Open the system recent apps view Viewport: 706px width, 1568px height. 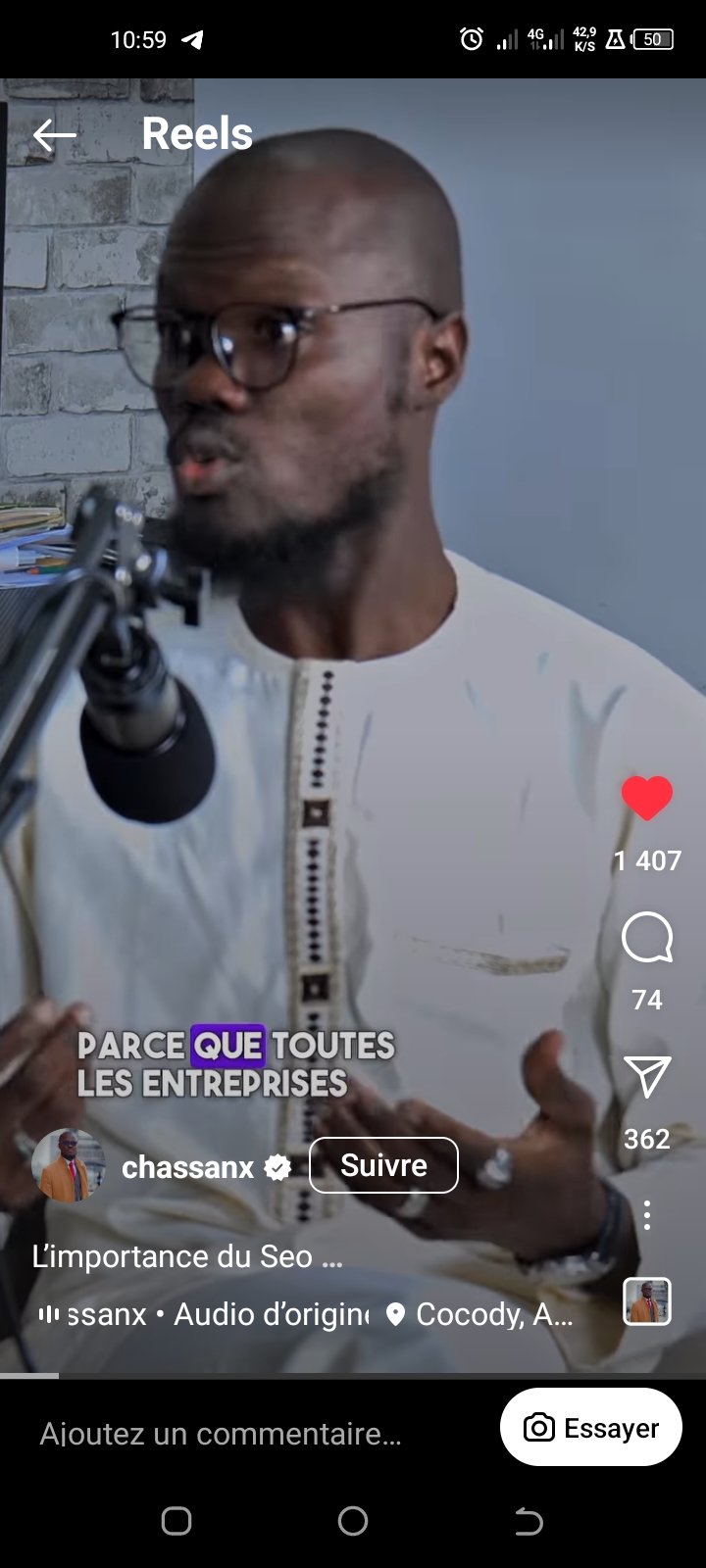point(176,1521)
